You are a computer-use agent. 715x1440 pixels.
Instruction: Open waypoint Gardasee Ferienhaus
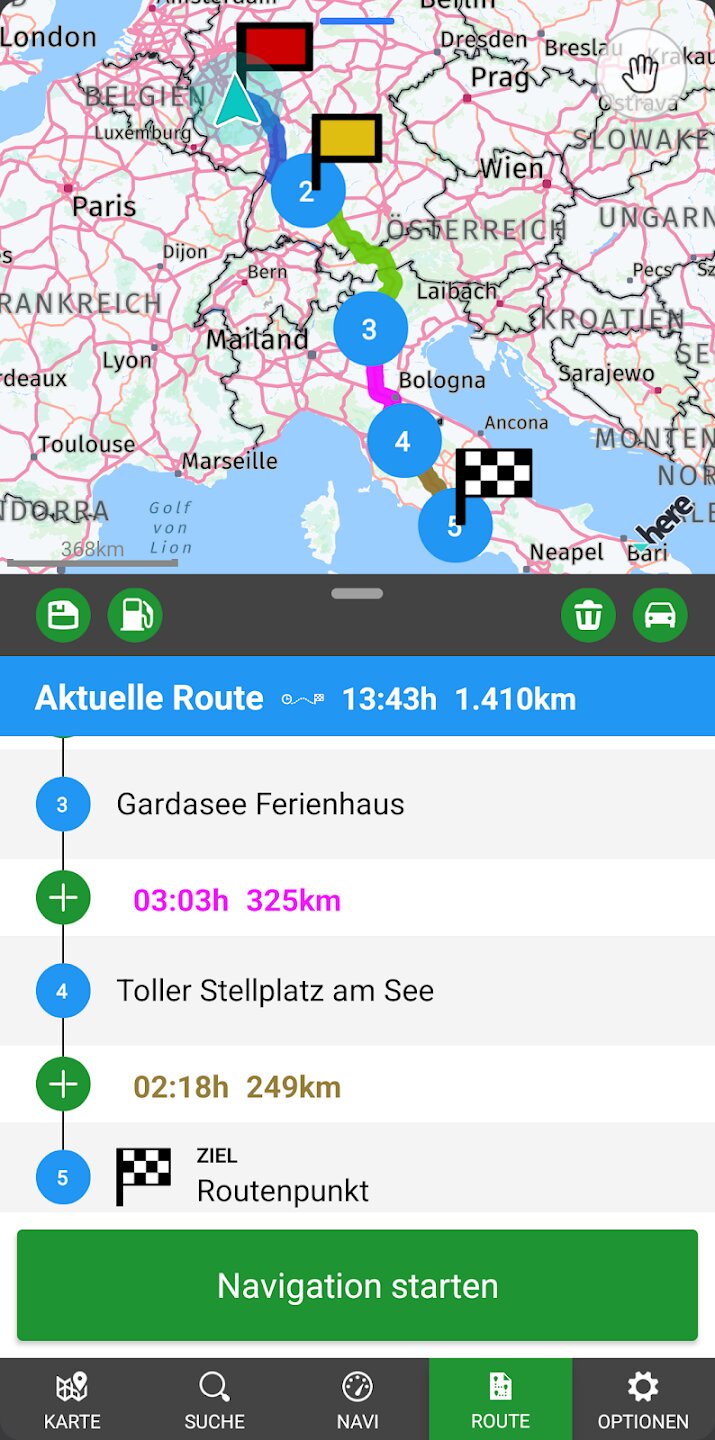click(260, 804)
